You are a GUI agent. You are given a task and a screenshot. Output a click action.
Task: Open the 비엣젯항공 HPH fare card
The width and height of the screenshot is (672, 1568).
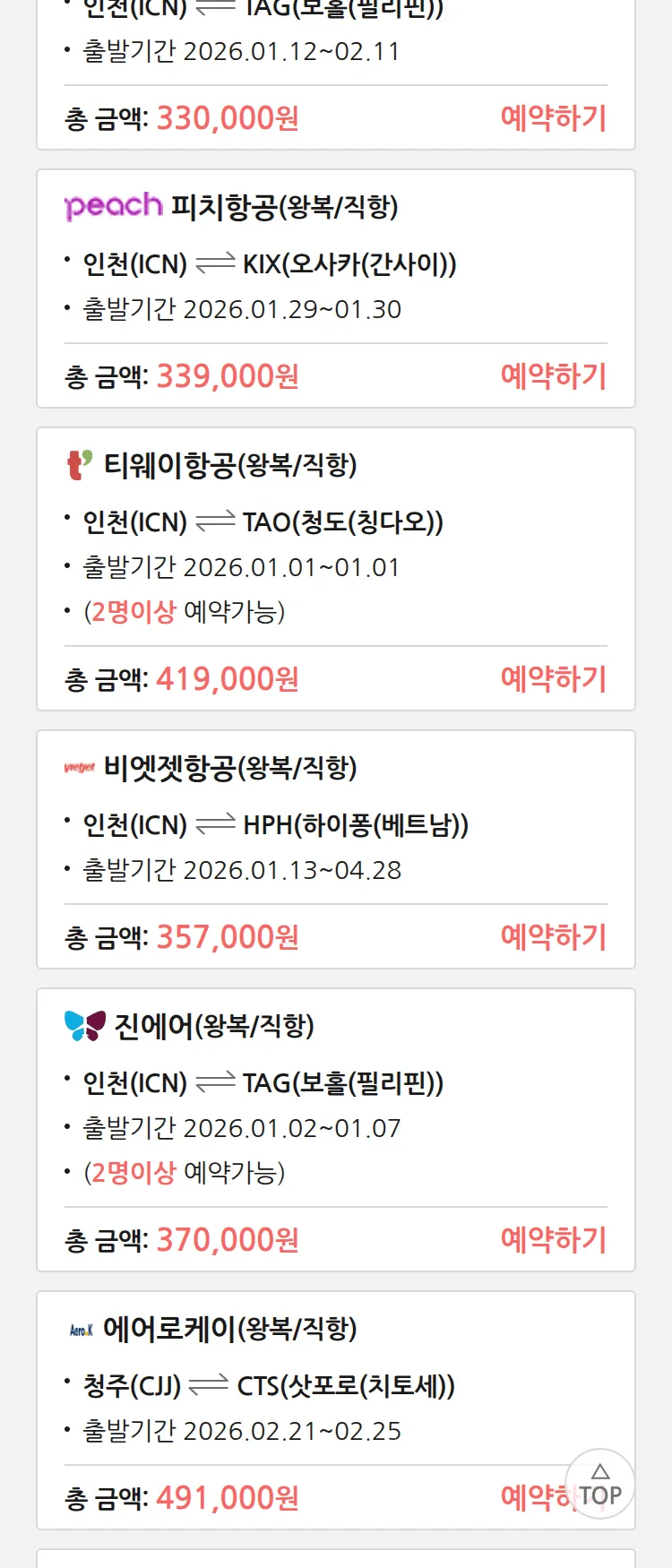pos(269,824)
